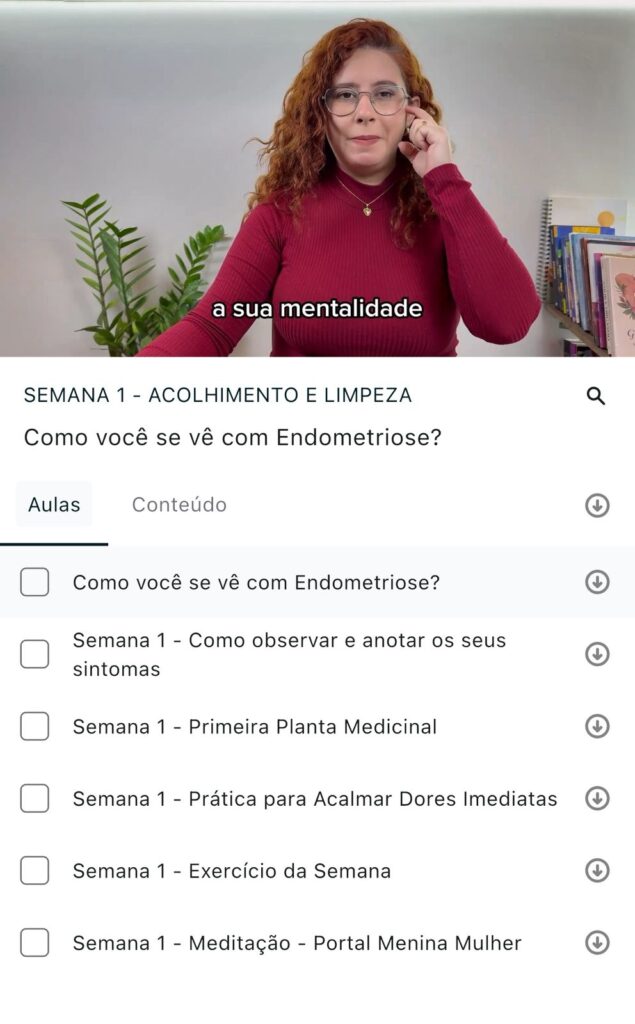635x1024 pixels.
Task: Open 'Prática para Acalmar Dores Imediatas' lesson
Action: point(315,799)
